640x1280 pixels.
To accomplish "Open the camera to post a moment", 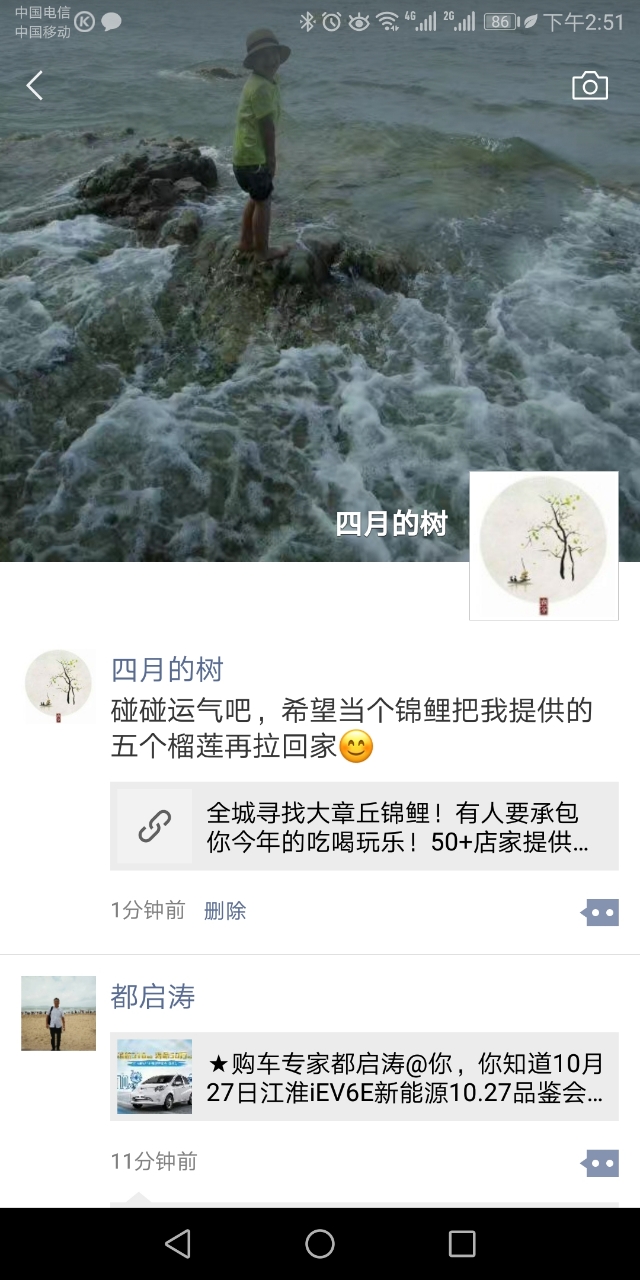I will (x=590, y=86).
